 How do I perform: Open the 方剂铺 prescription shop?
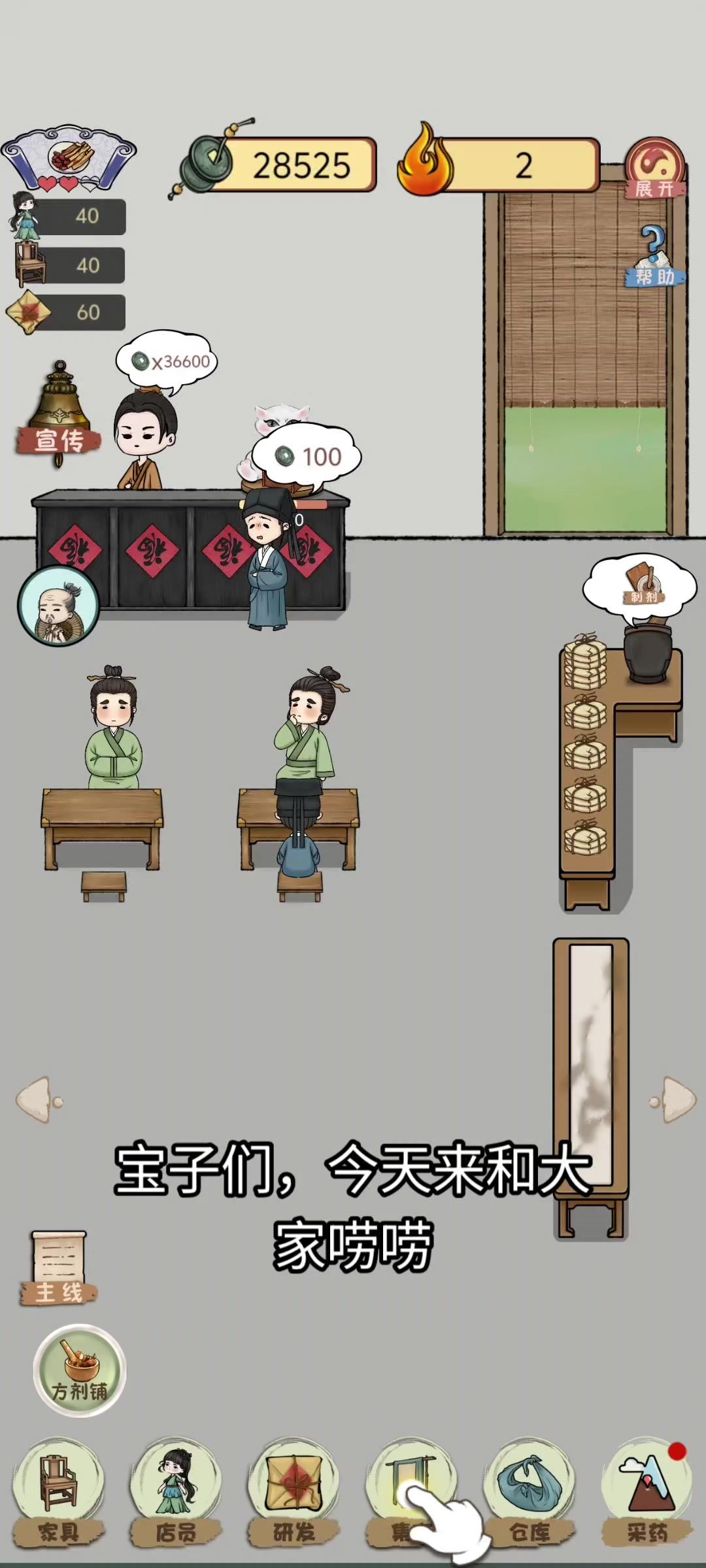coord(80,1371)
